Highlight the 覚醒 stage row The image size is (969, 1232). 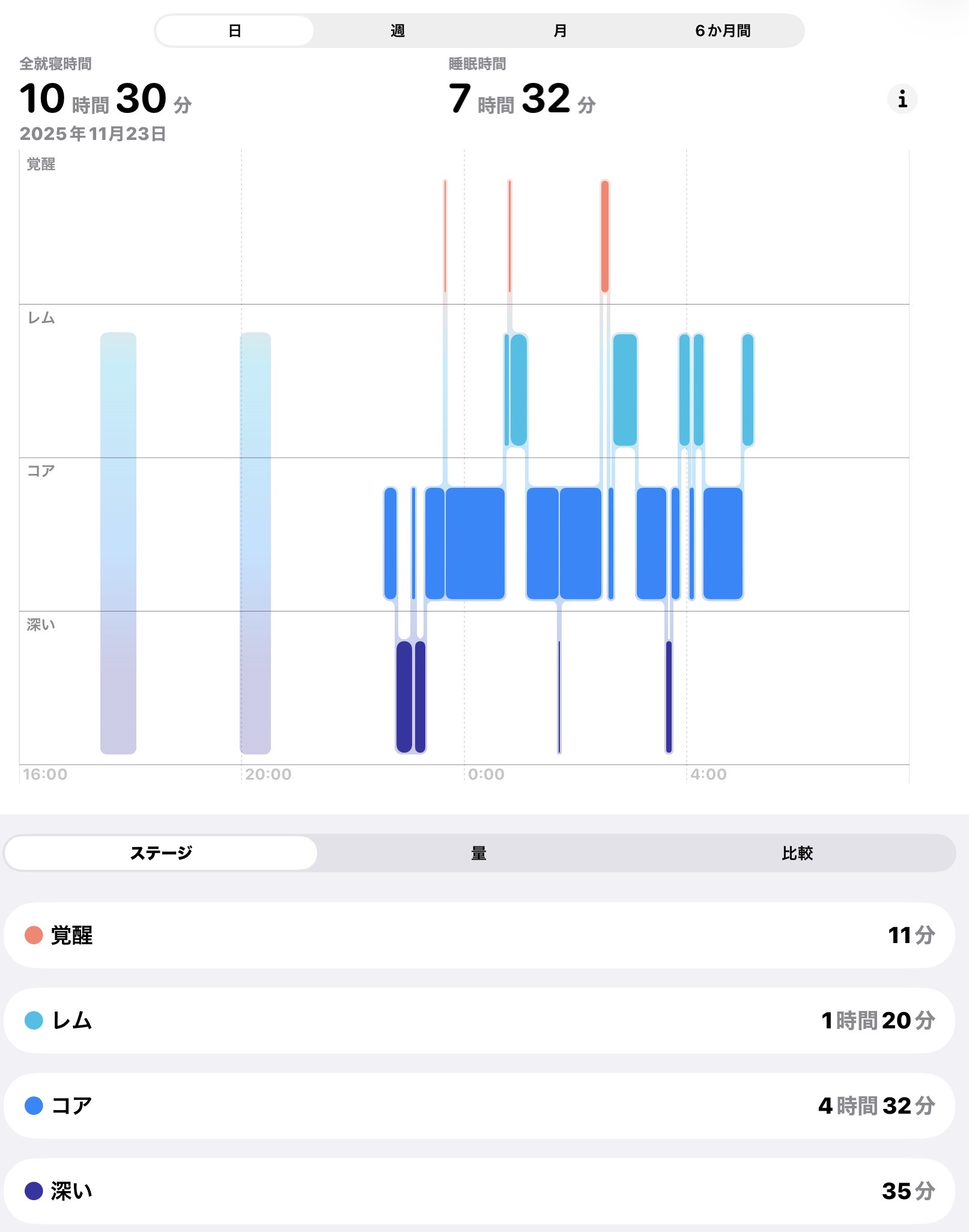coord(479,935)
